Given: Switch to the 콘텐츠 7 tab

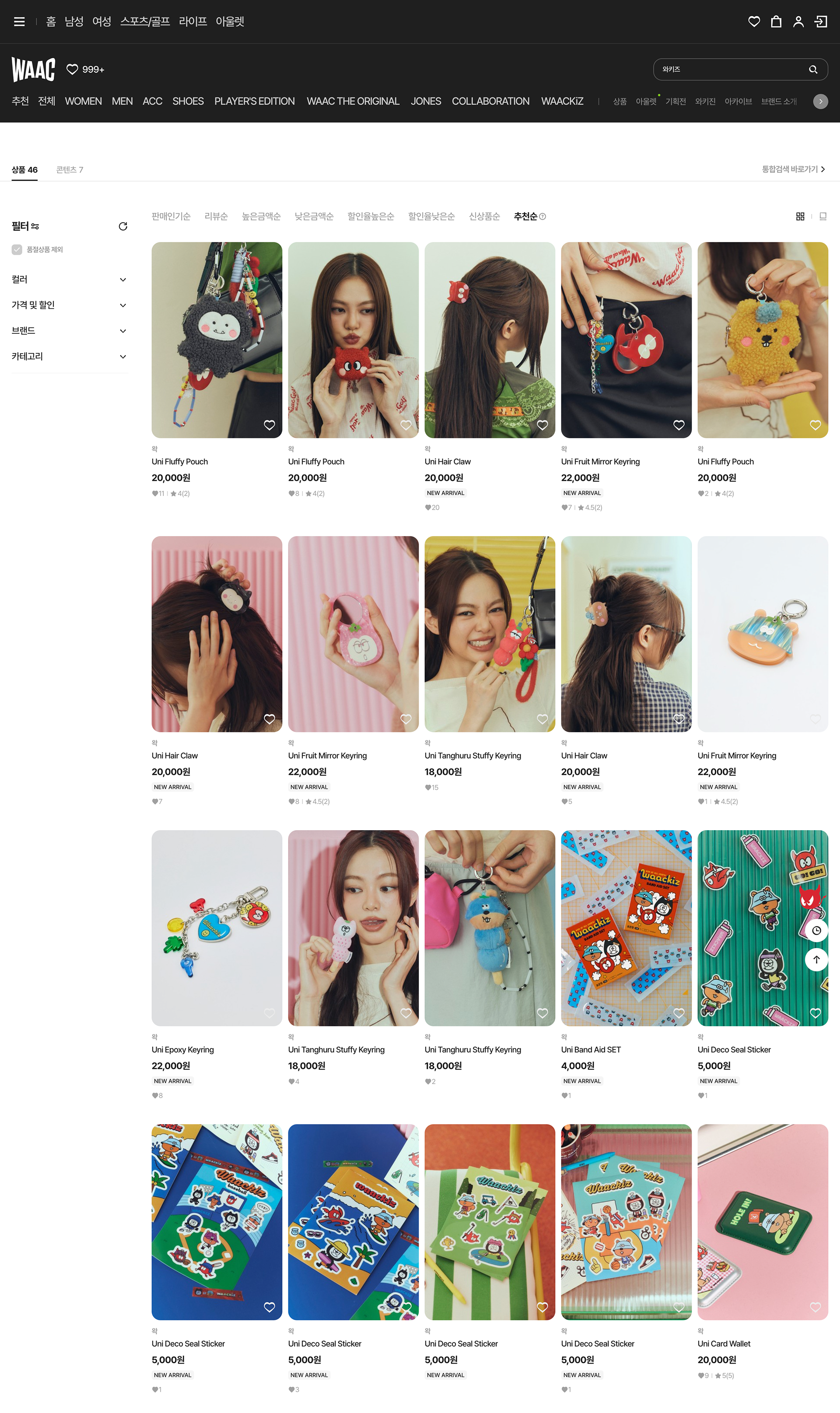Looking at the screenshot, I should (70, 170).
